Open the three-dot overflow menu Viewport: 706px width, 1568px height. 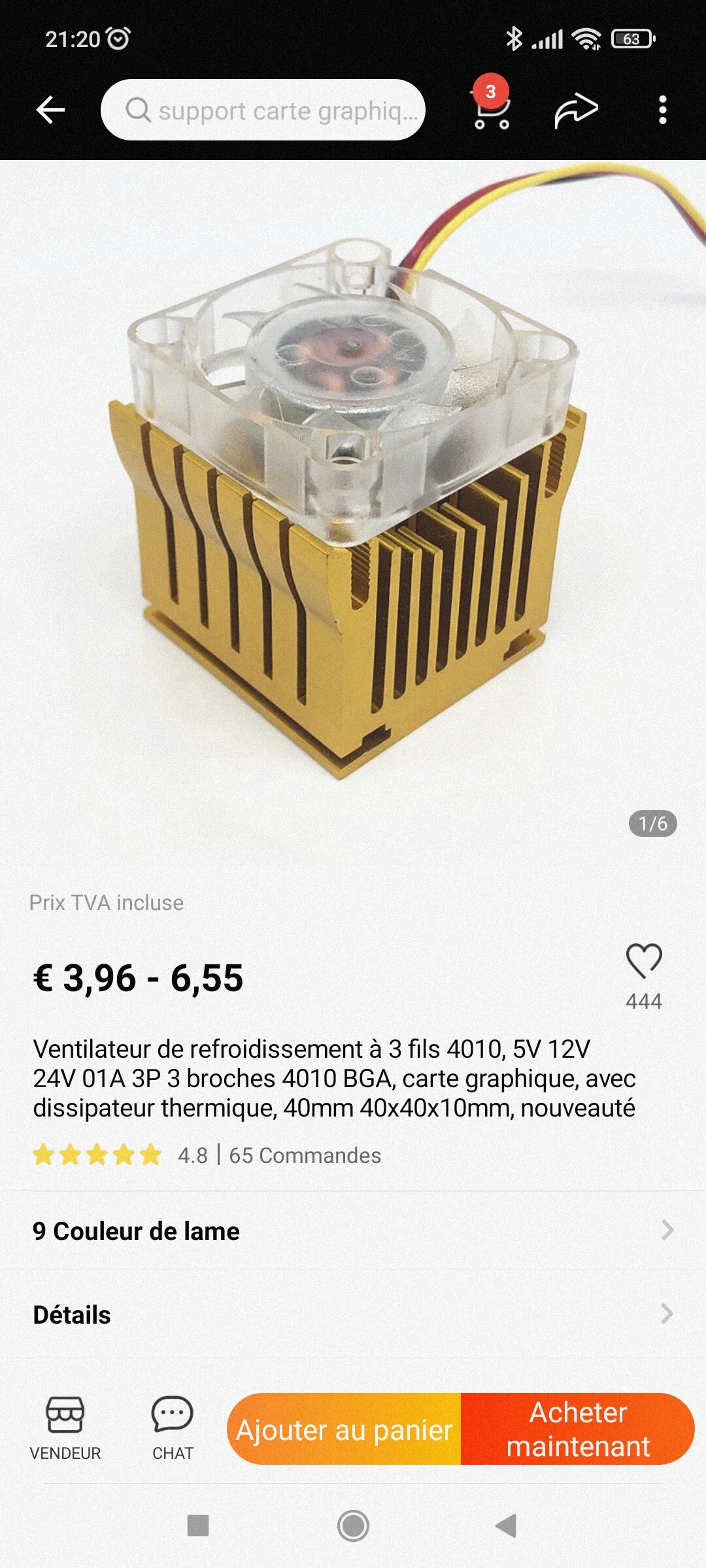point(662,110)
